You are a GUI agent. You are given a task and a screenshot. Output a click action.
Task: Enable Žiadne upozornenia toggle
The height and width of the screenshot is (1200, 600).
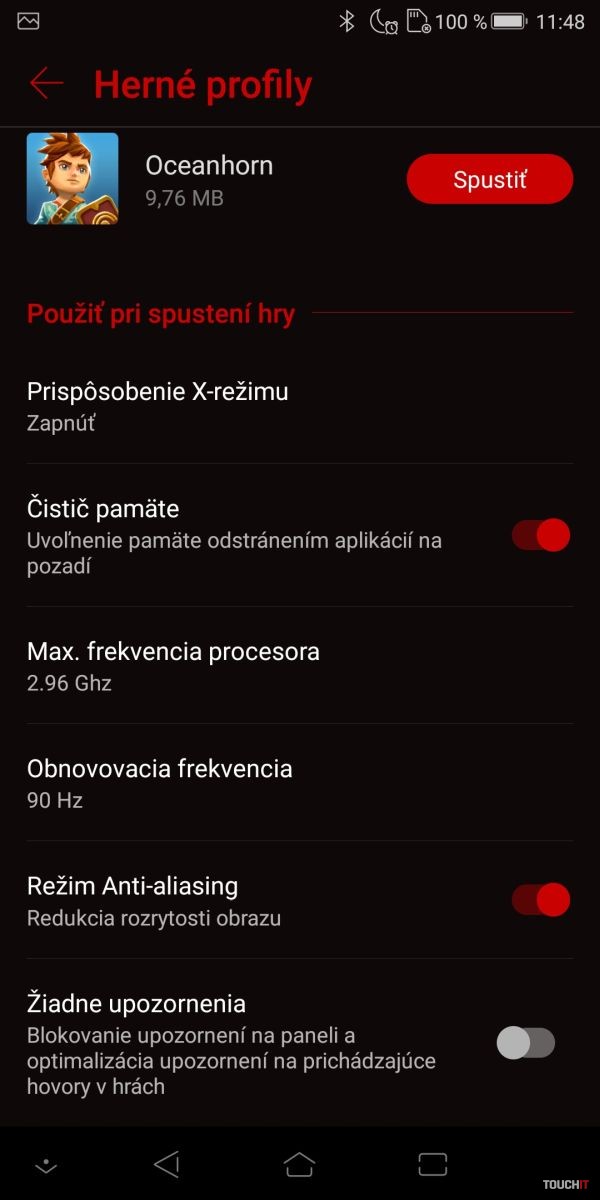[x=526, y=1043]
